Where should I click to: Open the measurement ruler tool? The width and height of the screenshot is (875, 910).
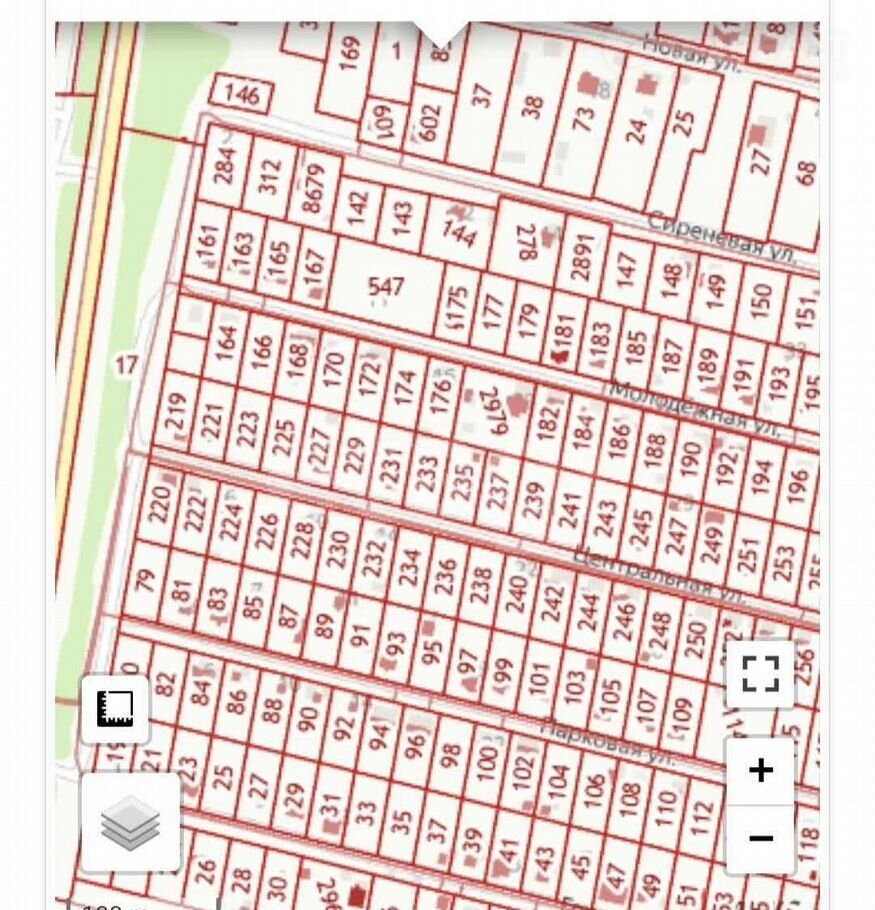coord(115,708)
